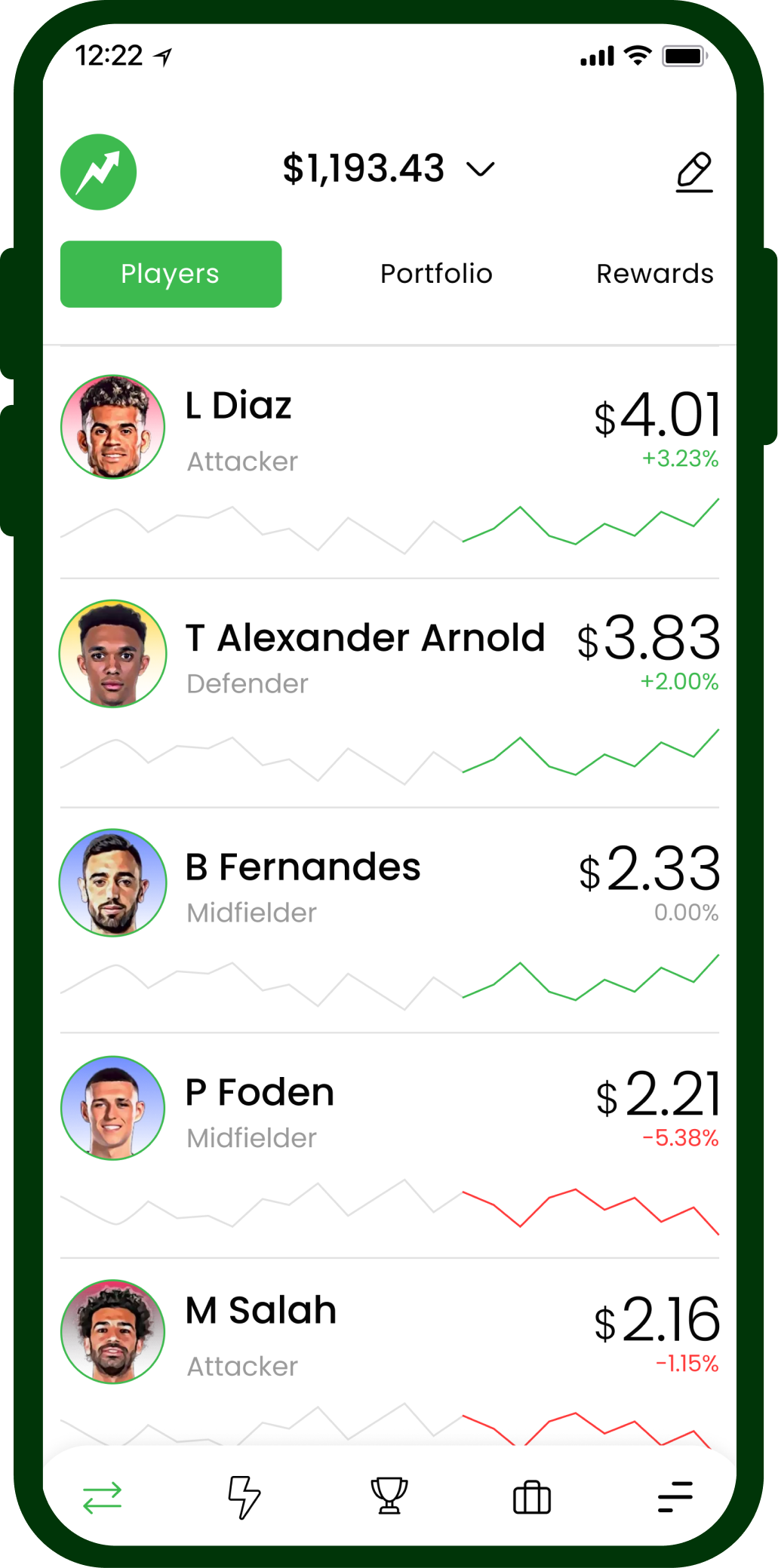View B Fernandes player page
778x1568 pixels.
pos(303,867)
